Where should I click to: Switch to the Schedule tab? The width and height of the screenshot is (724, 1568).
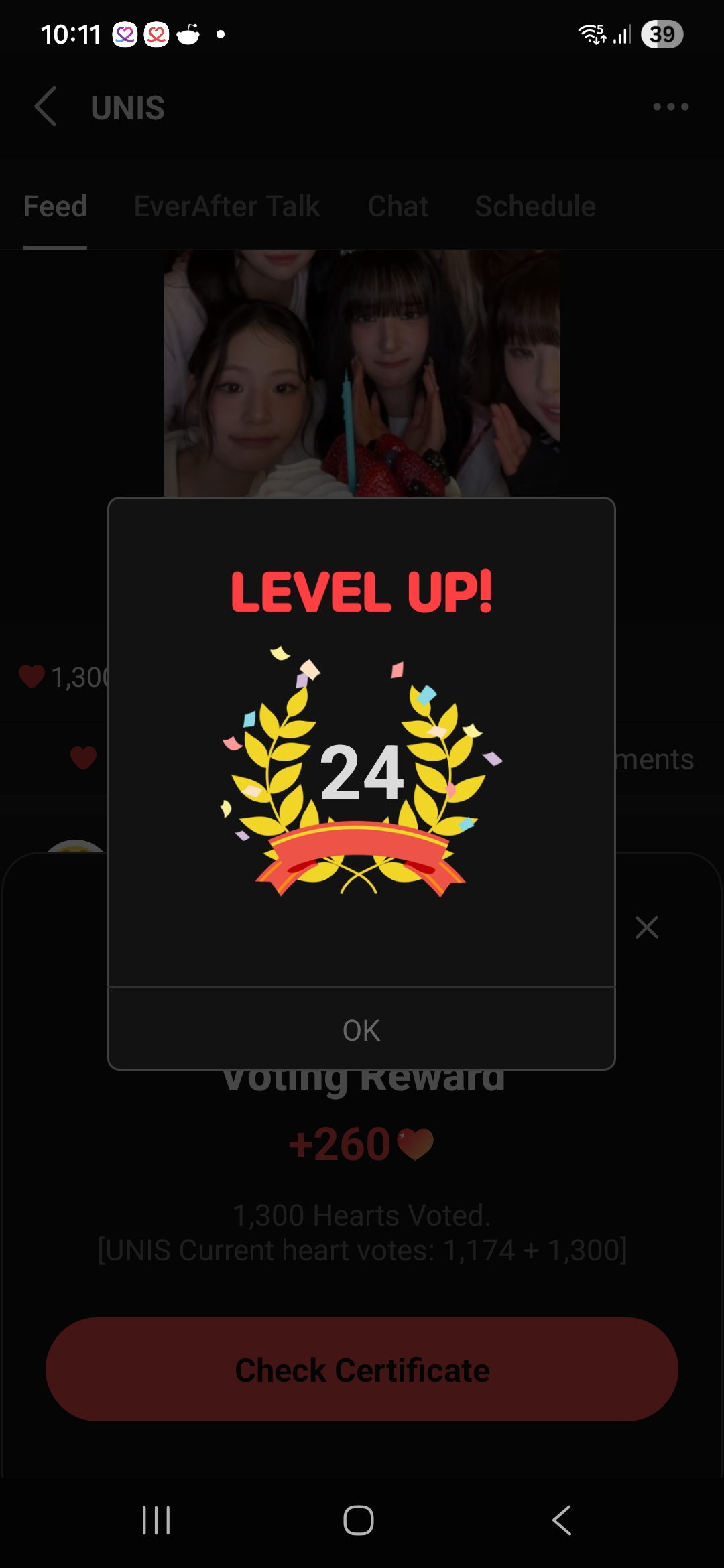pos(535,206)
